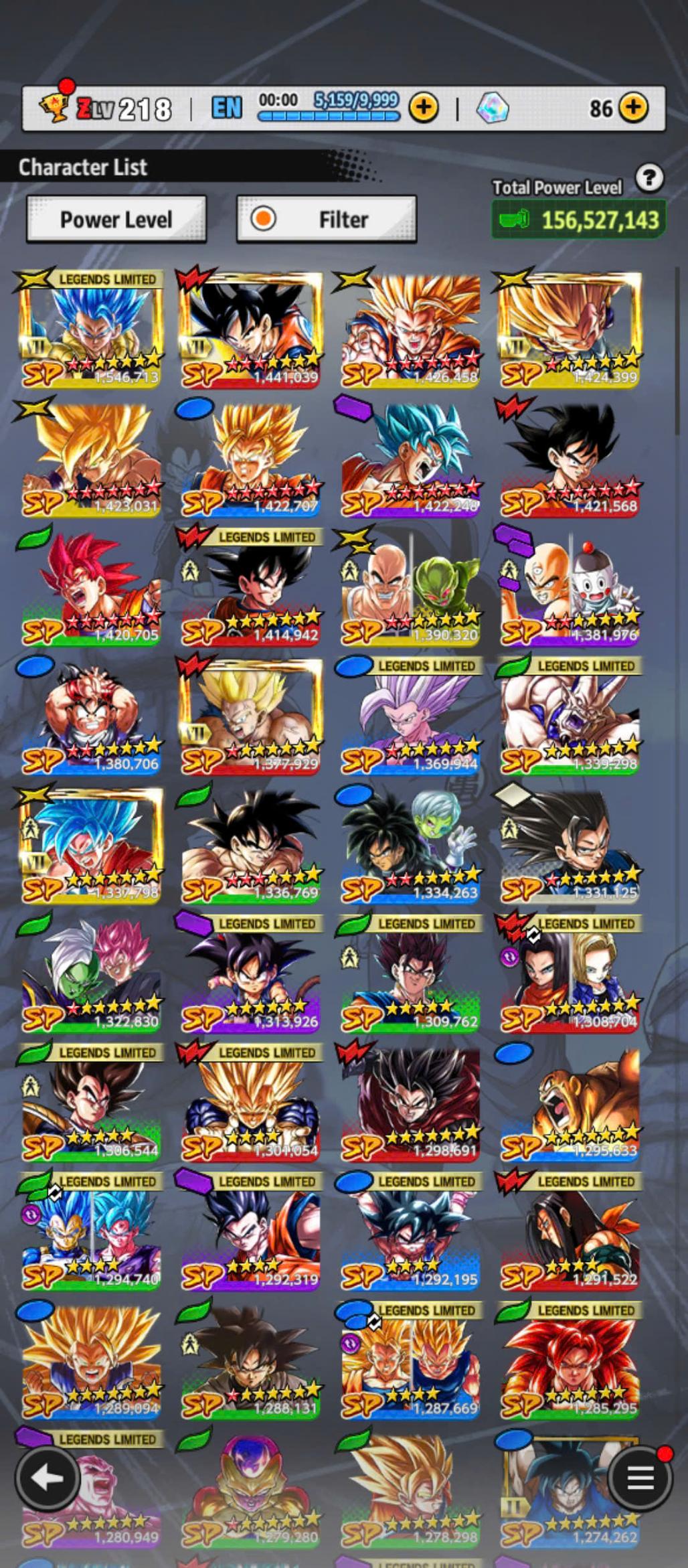Select the character card showing 1,422,707
Screen dimensions: 688x1568
click(251, 459)
